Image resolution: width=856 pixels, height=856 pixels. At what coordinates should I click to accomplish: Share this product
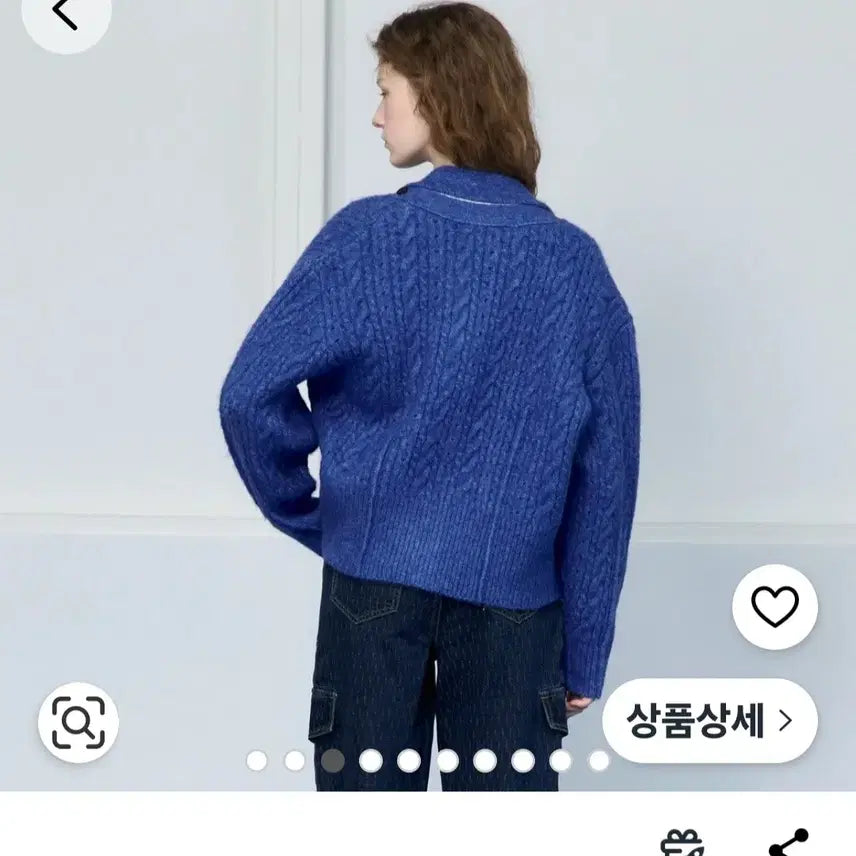click(x=787, y=843)
